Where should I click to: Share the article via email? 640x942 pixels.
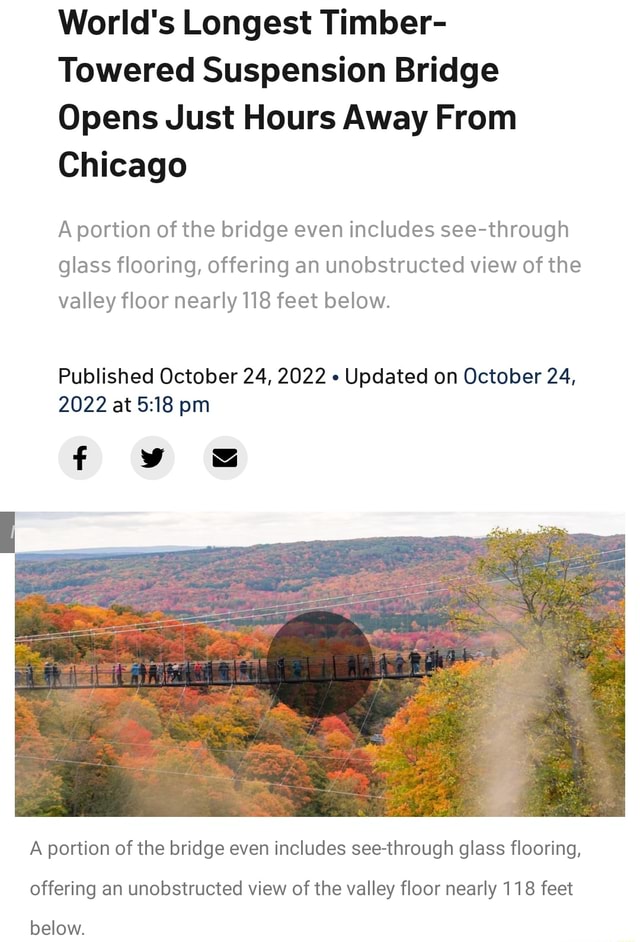click(x=225, y=458)
